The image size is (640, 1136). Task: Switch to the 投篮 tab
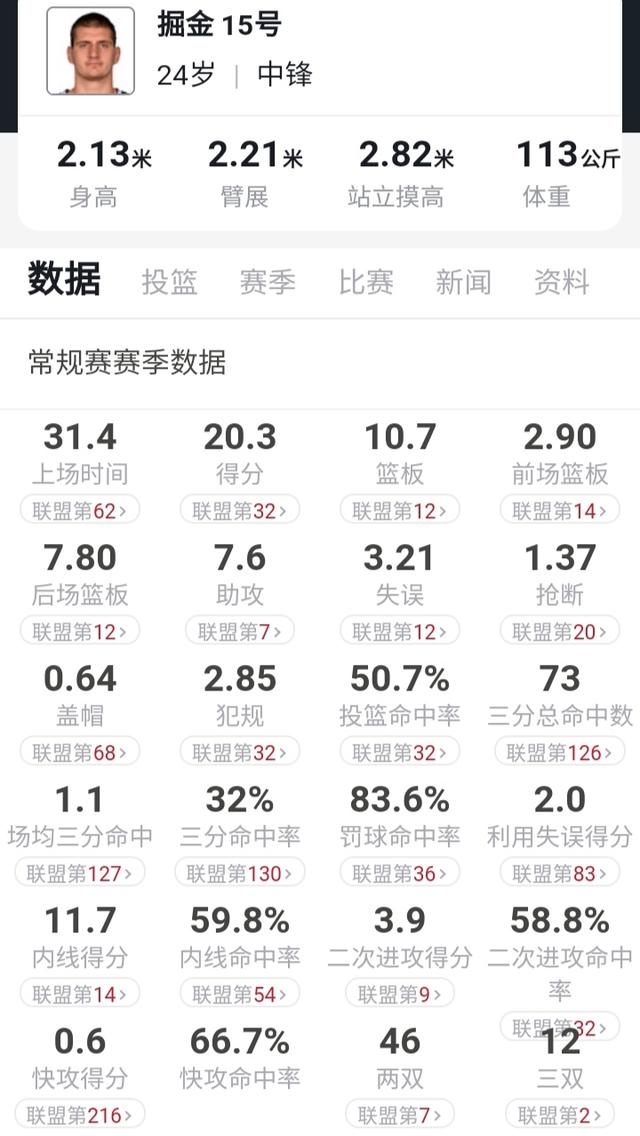point(170,281)
